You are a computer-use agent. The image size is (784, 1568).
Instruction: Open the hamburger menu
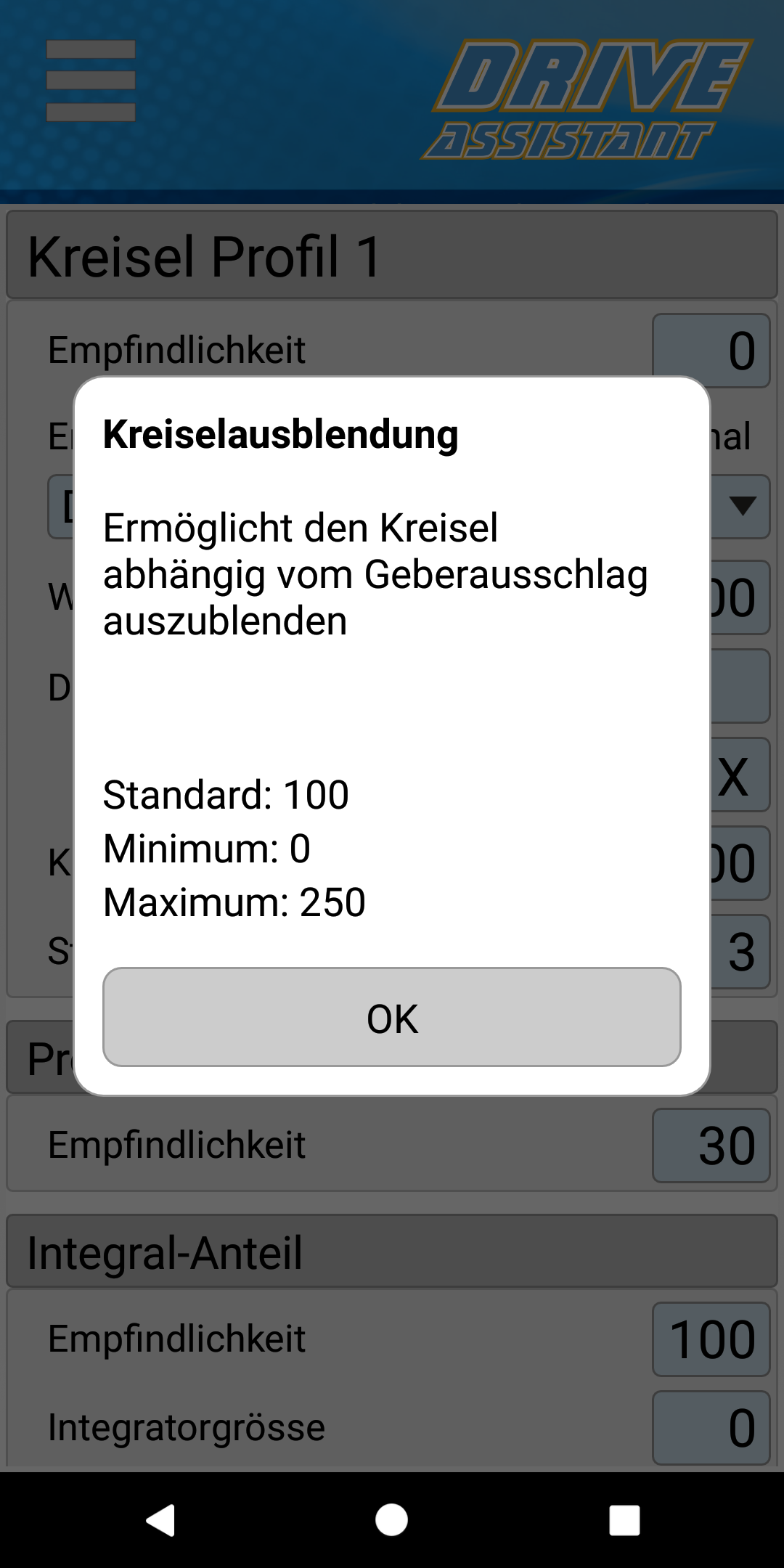[91, 81]
